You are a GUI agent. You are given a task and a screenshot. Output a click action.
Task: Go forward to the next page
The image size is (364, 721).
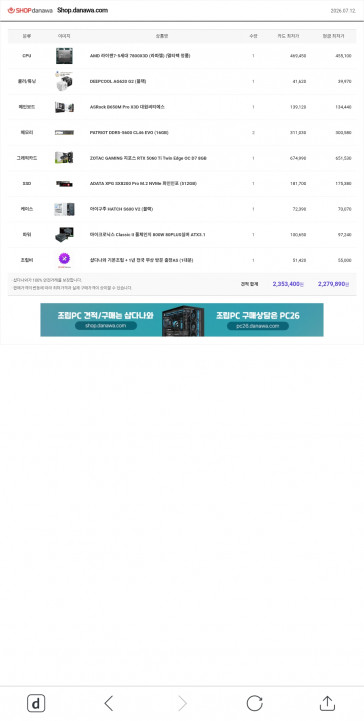(182, 703)
